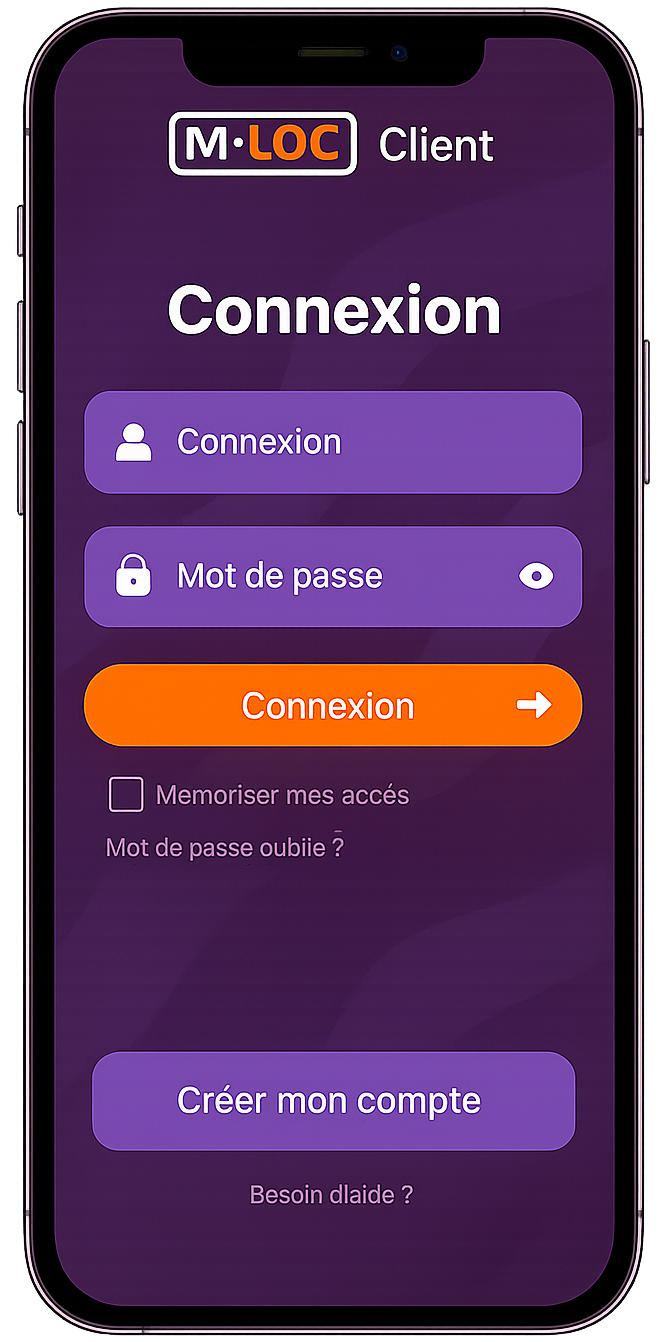This screenshot has width=662, height=1342.
Task: Check the Memoriser mes accès box
Action: (x=126, y=795)
